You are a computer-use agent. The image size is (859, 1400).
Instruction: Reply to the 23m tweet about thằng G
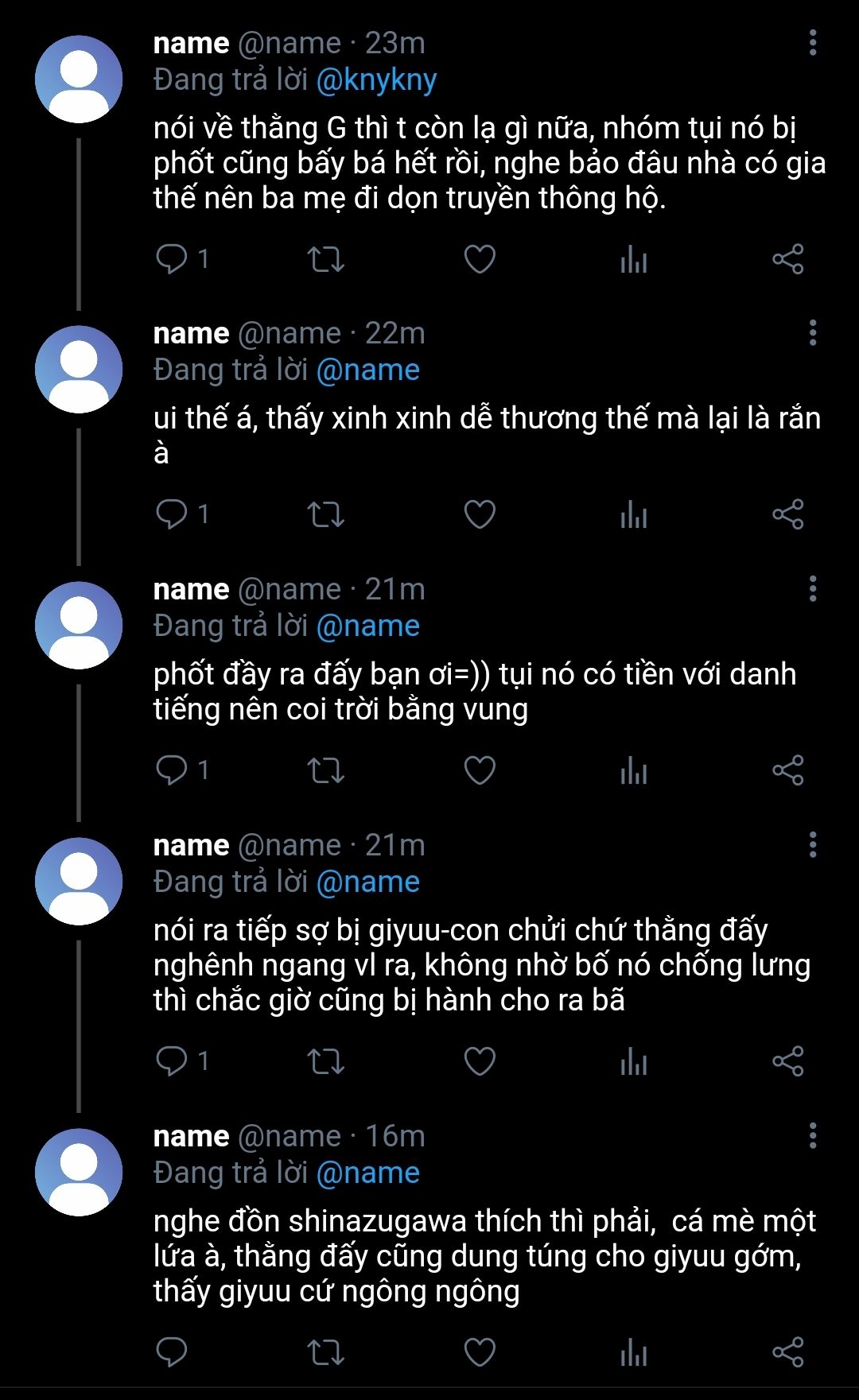coord(181,259)
